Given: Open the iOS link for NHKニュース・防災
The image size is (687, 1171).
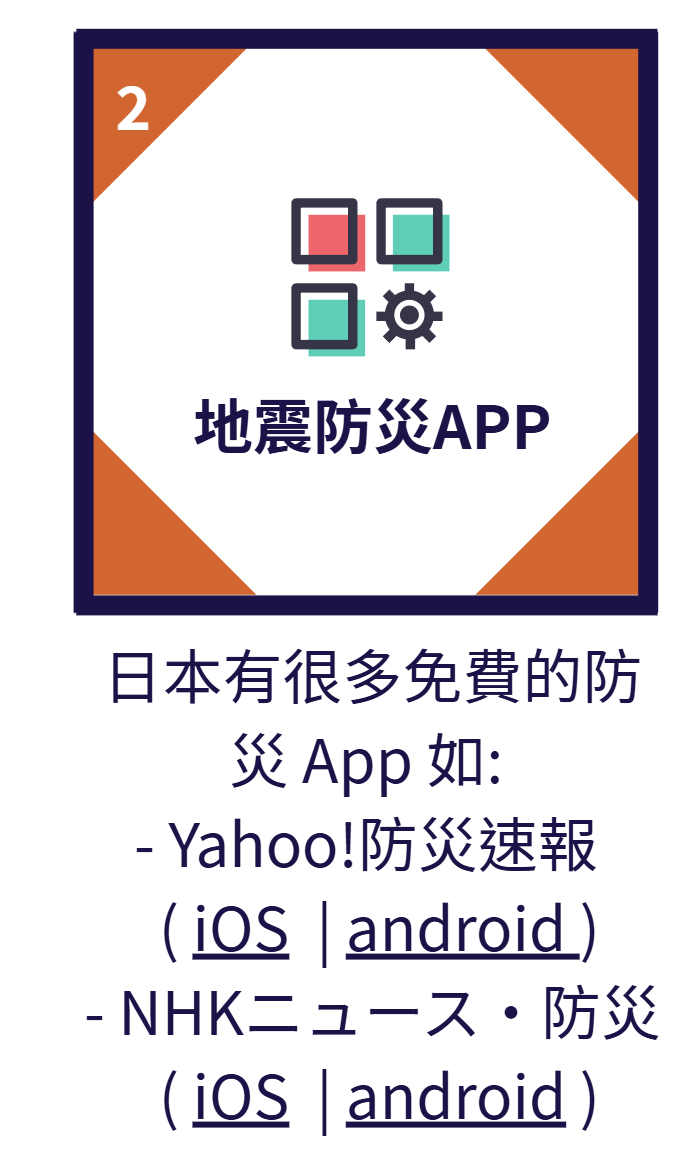Looking at the screenshot, I should 240,1098.
